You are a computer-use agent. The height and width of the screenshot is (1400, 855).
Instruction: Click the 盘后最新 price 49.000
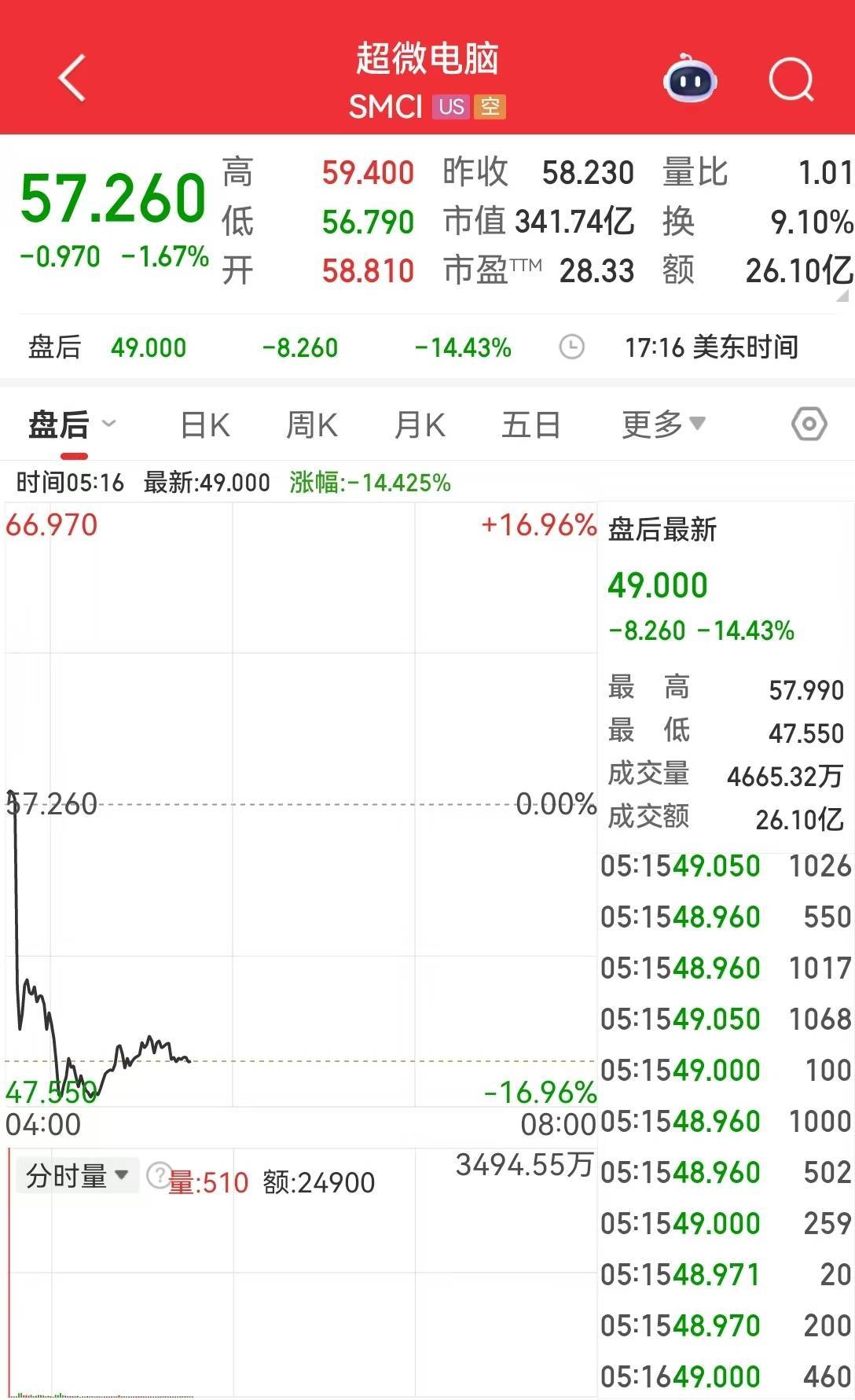pyautogui.click(x=659, y=585)
